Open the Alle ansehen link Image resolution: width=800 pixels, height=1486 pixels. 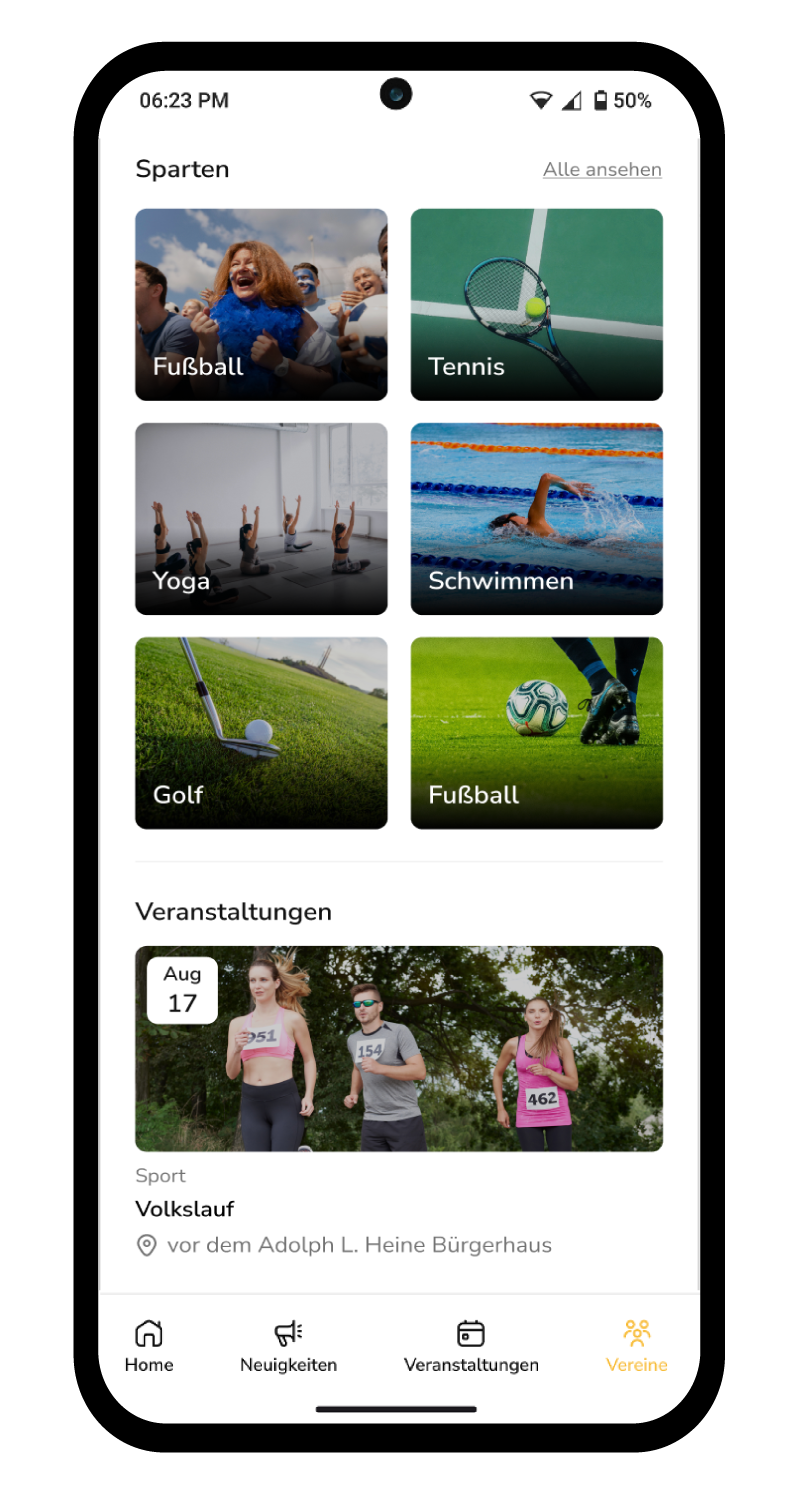coord(602,170)
